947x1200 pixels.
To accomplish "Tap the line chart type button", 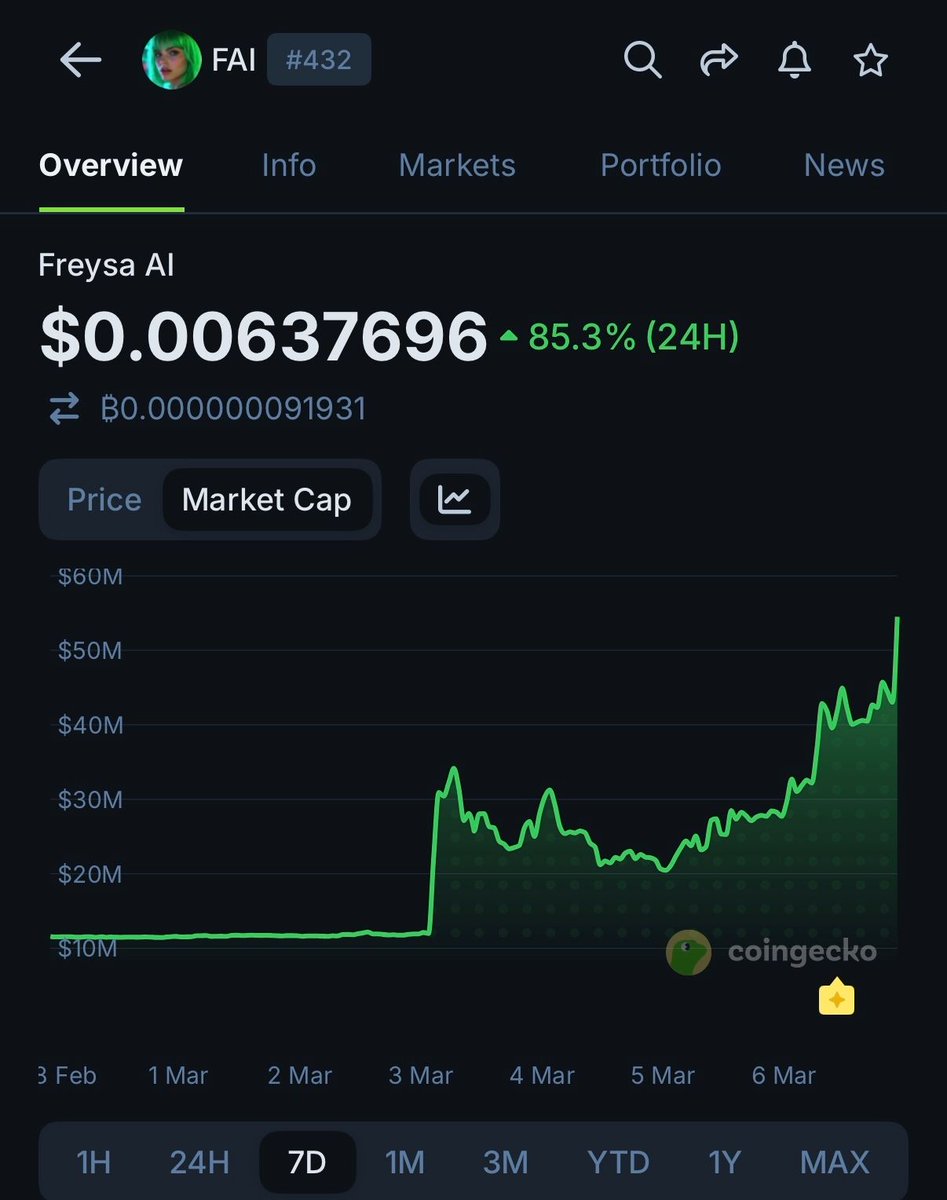I will (x=455, y=500).
